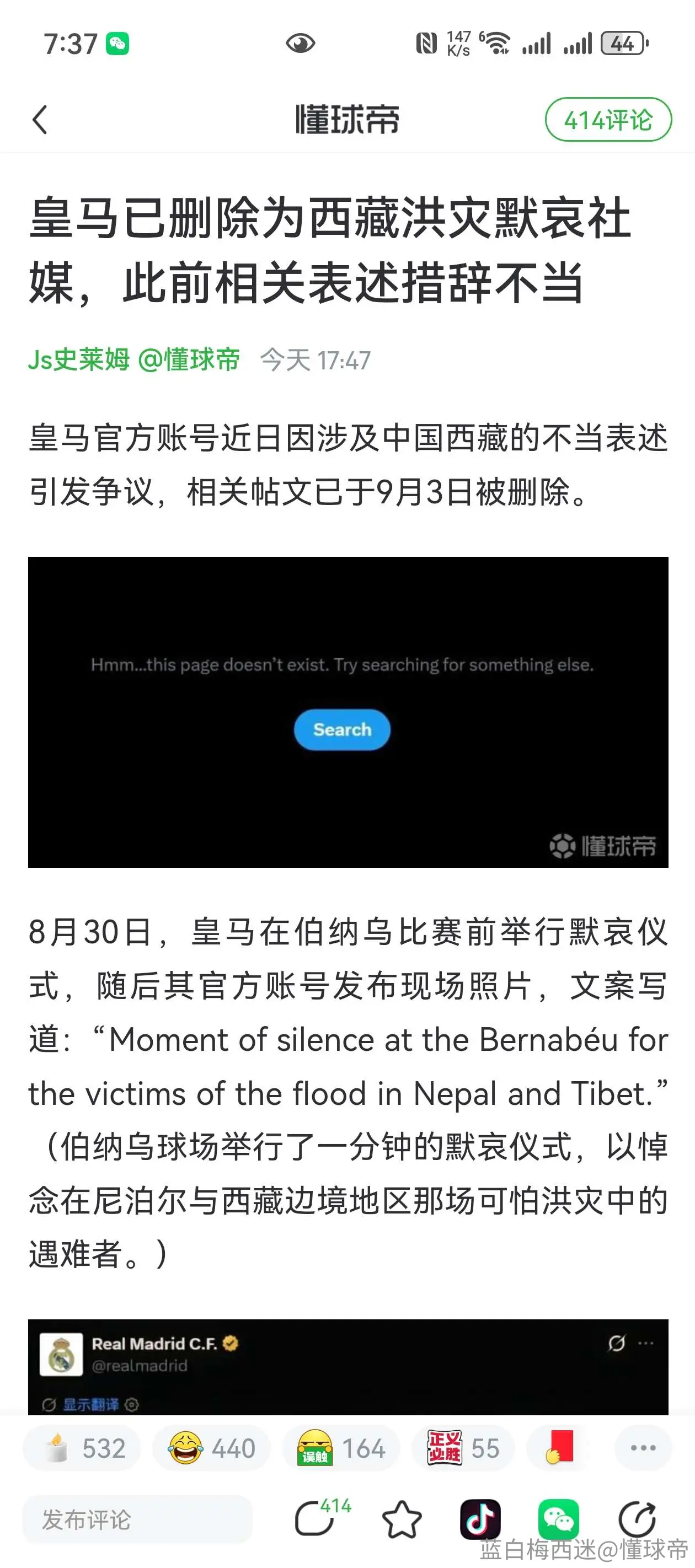The width and height of the screenshot is (695, 1568).
Task: Tap the 发布评论 comment input field
Action: tap(138, 1519)
